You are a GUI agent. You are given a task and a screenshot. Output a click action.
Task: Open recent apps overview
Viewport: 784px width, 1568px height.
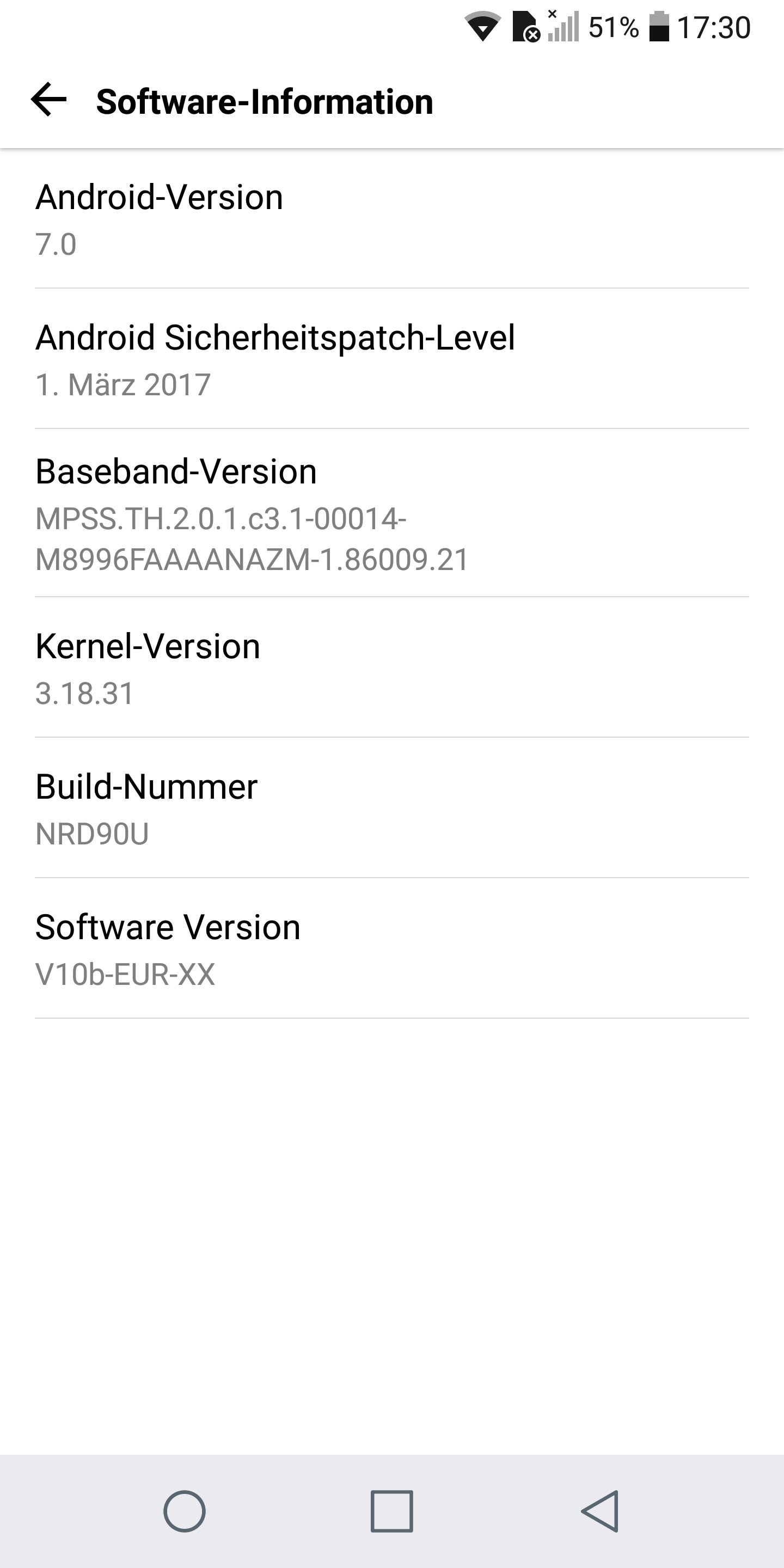[x=392, y=1511]
